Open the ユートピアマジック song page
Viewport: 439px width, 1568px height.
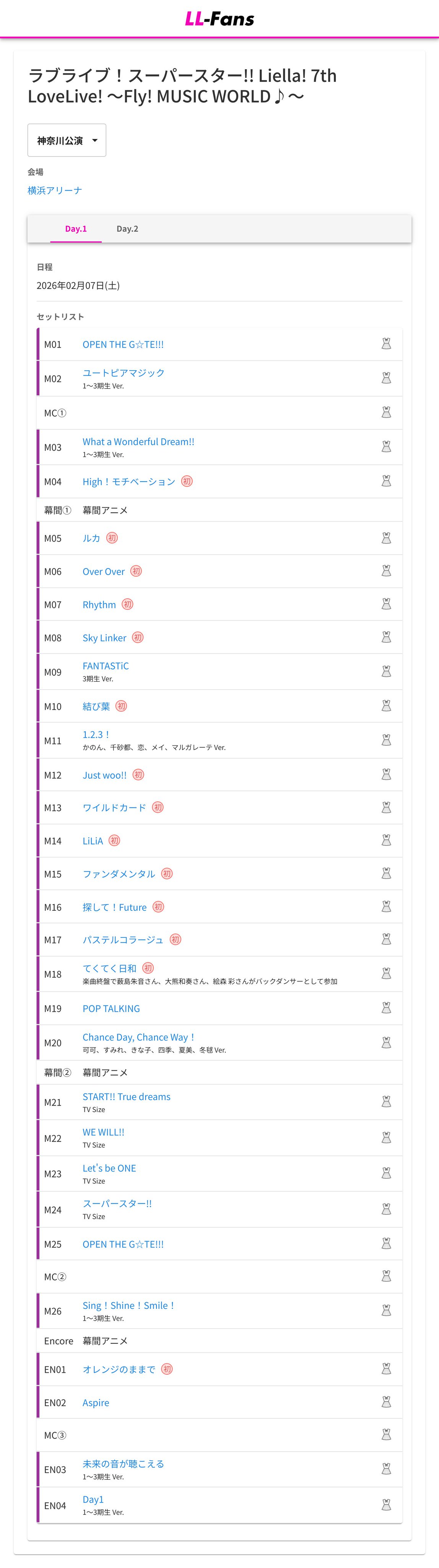(x=124, y=372)
